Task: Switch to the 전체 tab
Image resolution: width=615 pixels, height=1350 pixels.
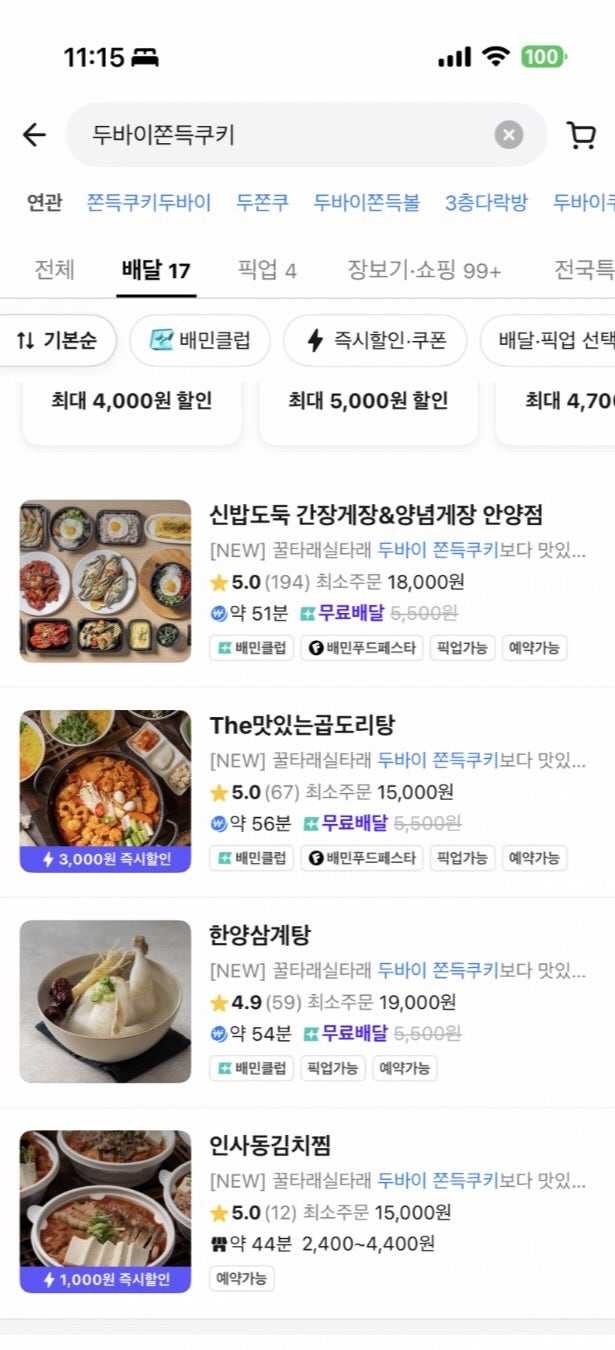Action: pos(55,270)
